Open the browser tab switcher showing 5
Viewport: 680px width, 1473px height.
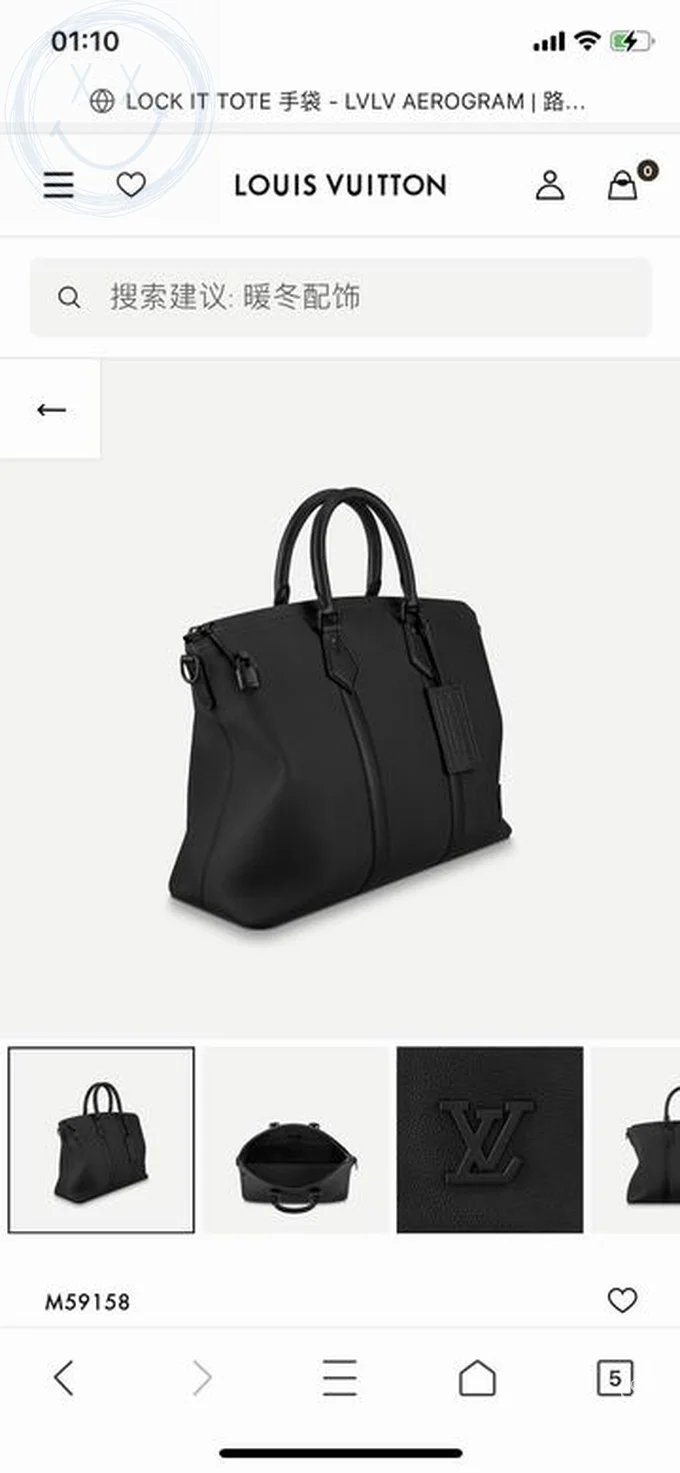coord(614,1378)
